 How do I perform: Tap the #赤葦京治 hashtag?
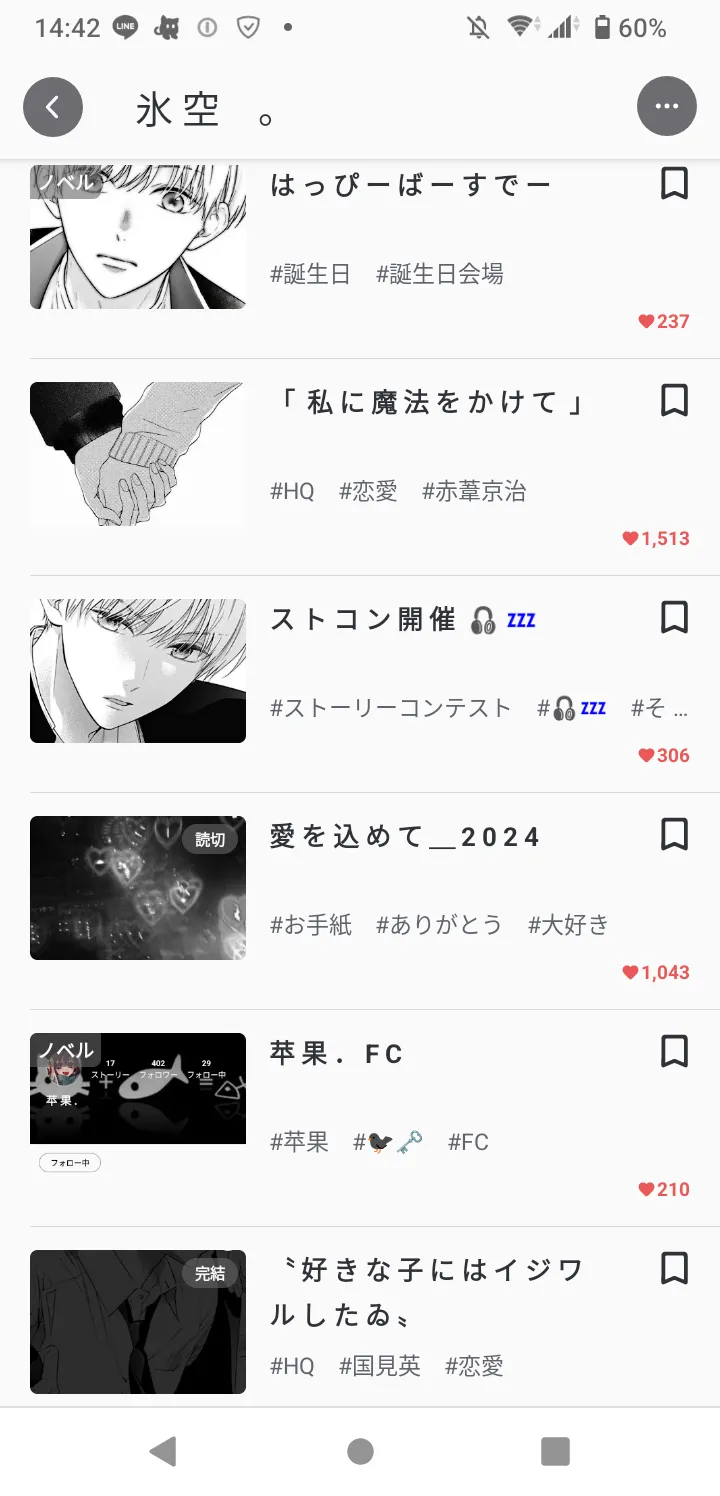tap(474, 491)
